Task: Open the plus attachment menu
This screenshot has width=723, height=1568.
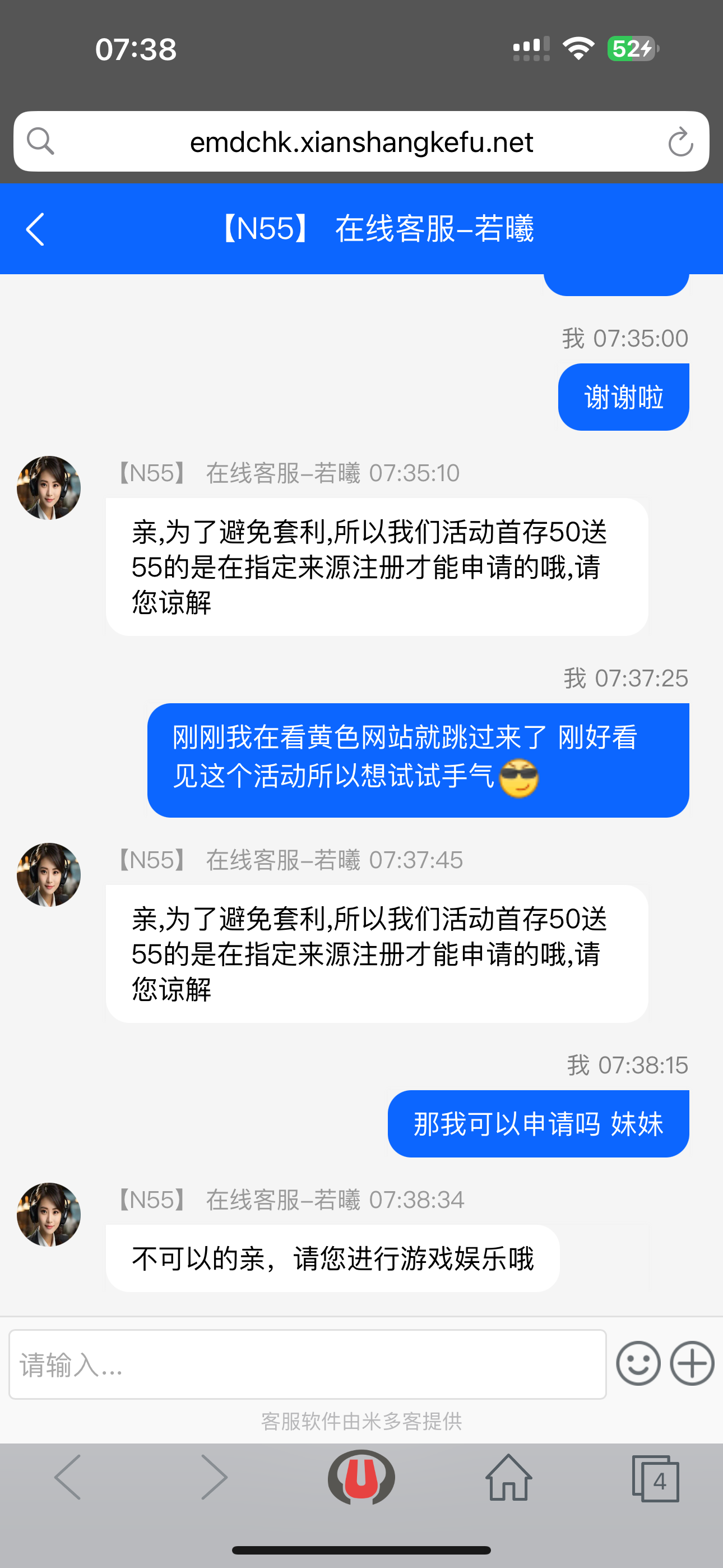Action: [692, 1363]
